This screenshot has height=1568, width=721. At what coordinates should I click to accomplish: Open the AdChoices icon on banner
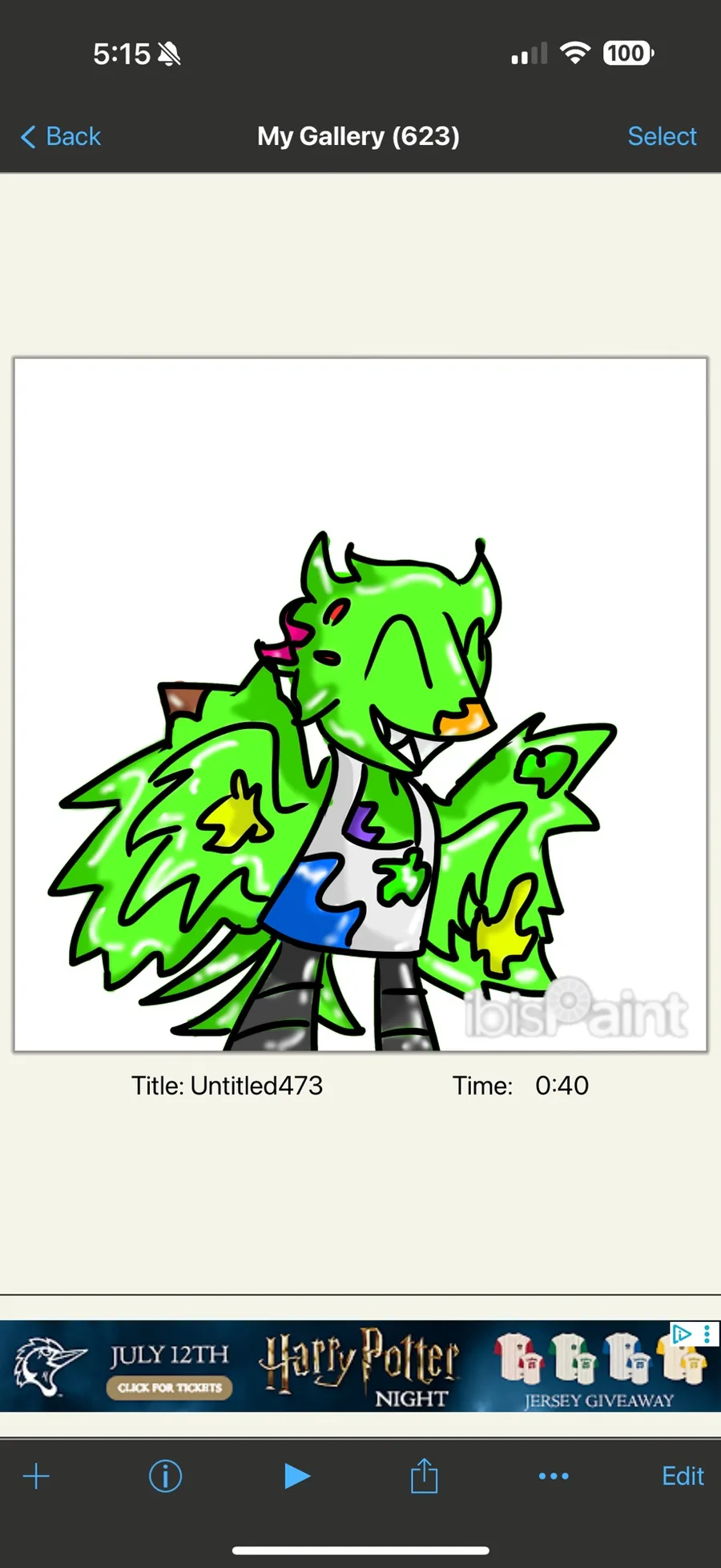coord(682,1334)
